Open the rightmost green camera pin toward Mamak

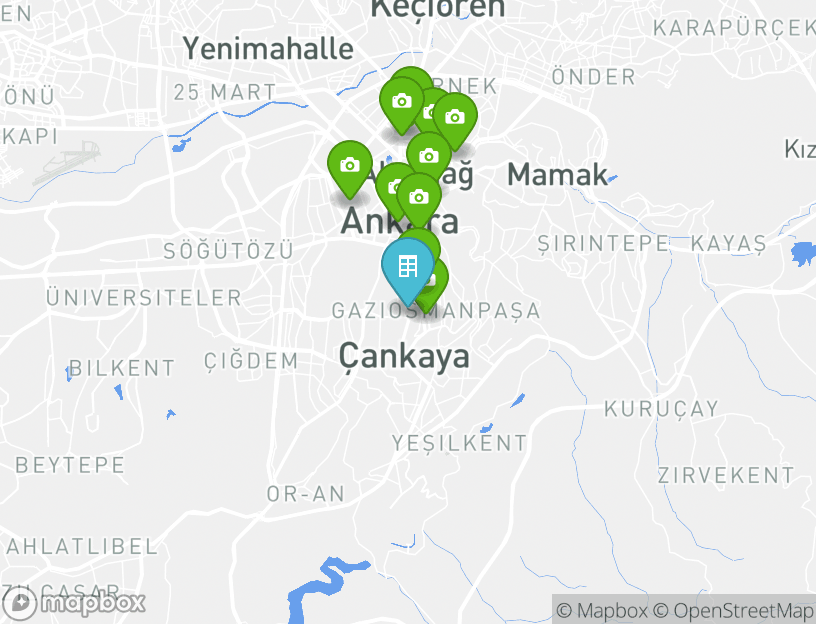pyautogui.click(x=454, y=118)
